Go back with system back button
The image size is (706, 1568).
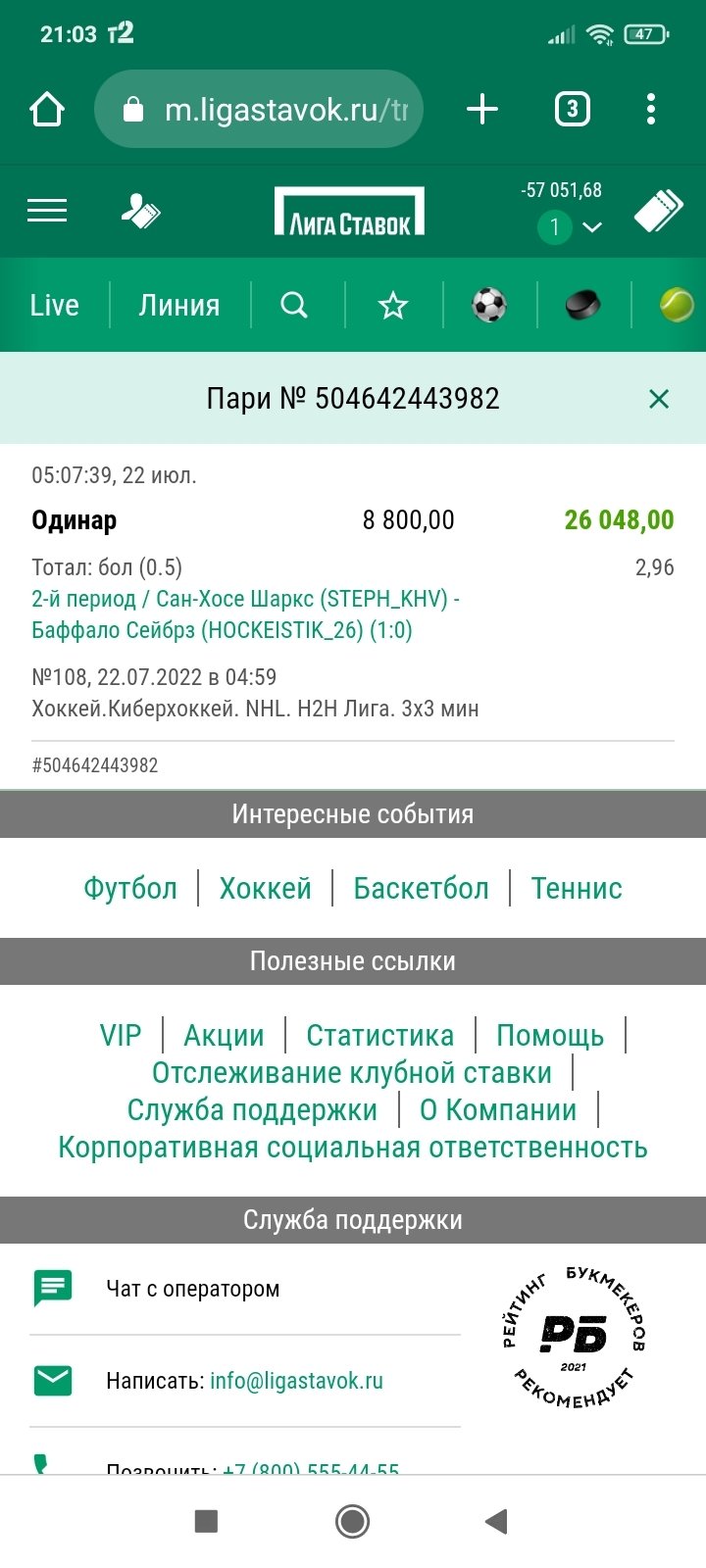click(x=497, y=1521)
